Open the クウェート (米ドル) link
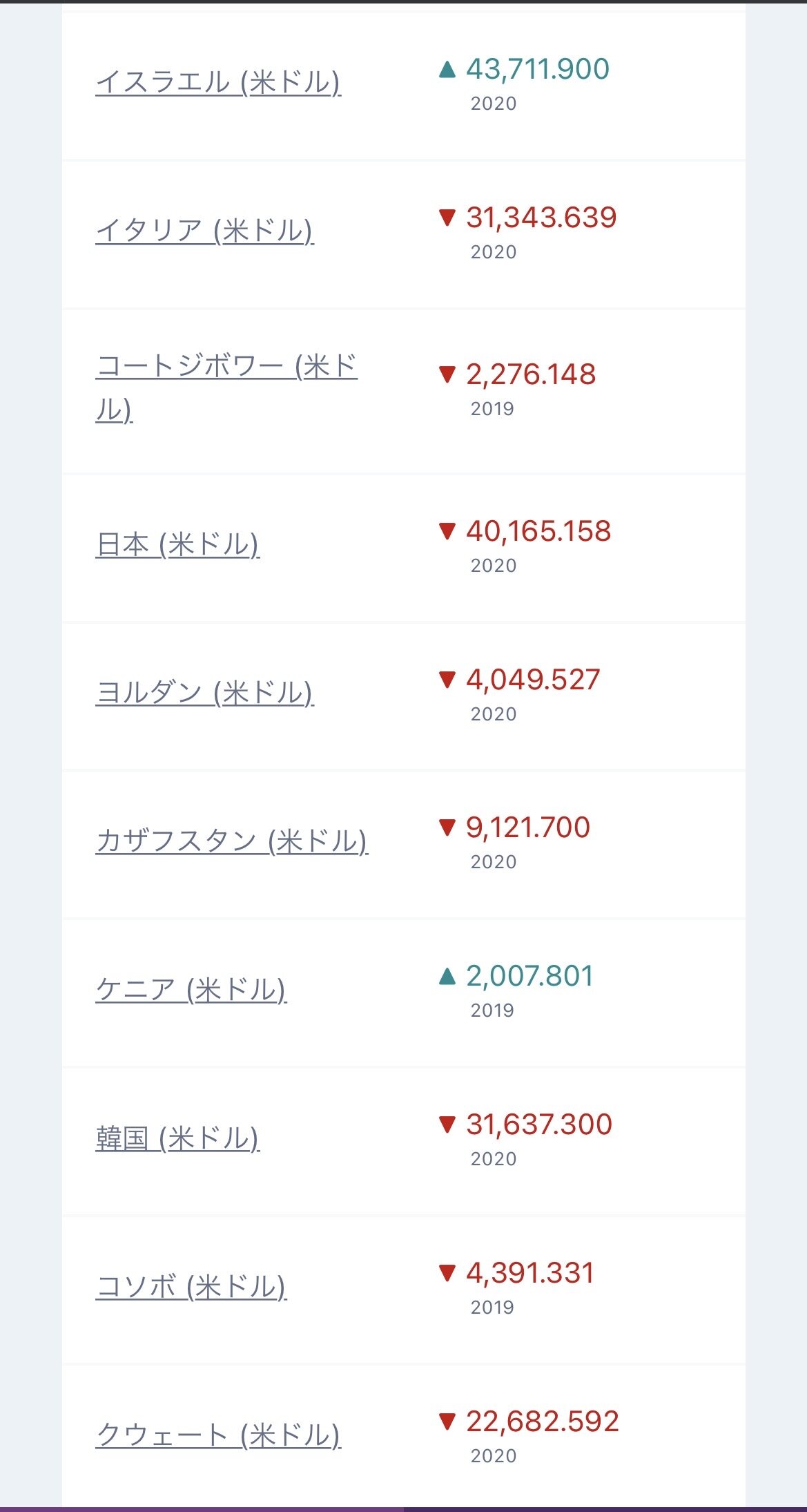Screen dimensions: 807x1512 218,1436
